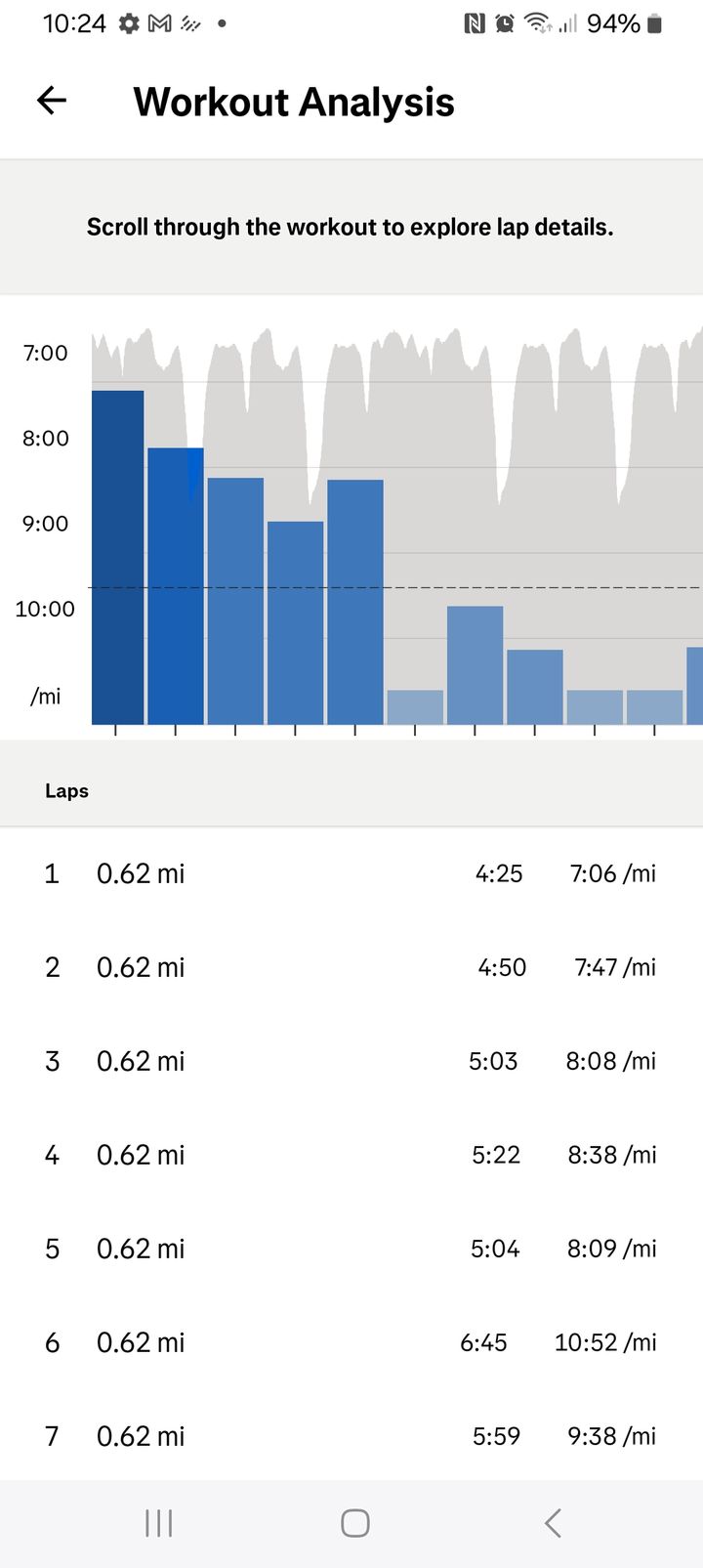Select the second lap bar in chart
The width and height of the screenshot is (703, 1568).
[x=176, y=586]
